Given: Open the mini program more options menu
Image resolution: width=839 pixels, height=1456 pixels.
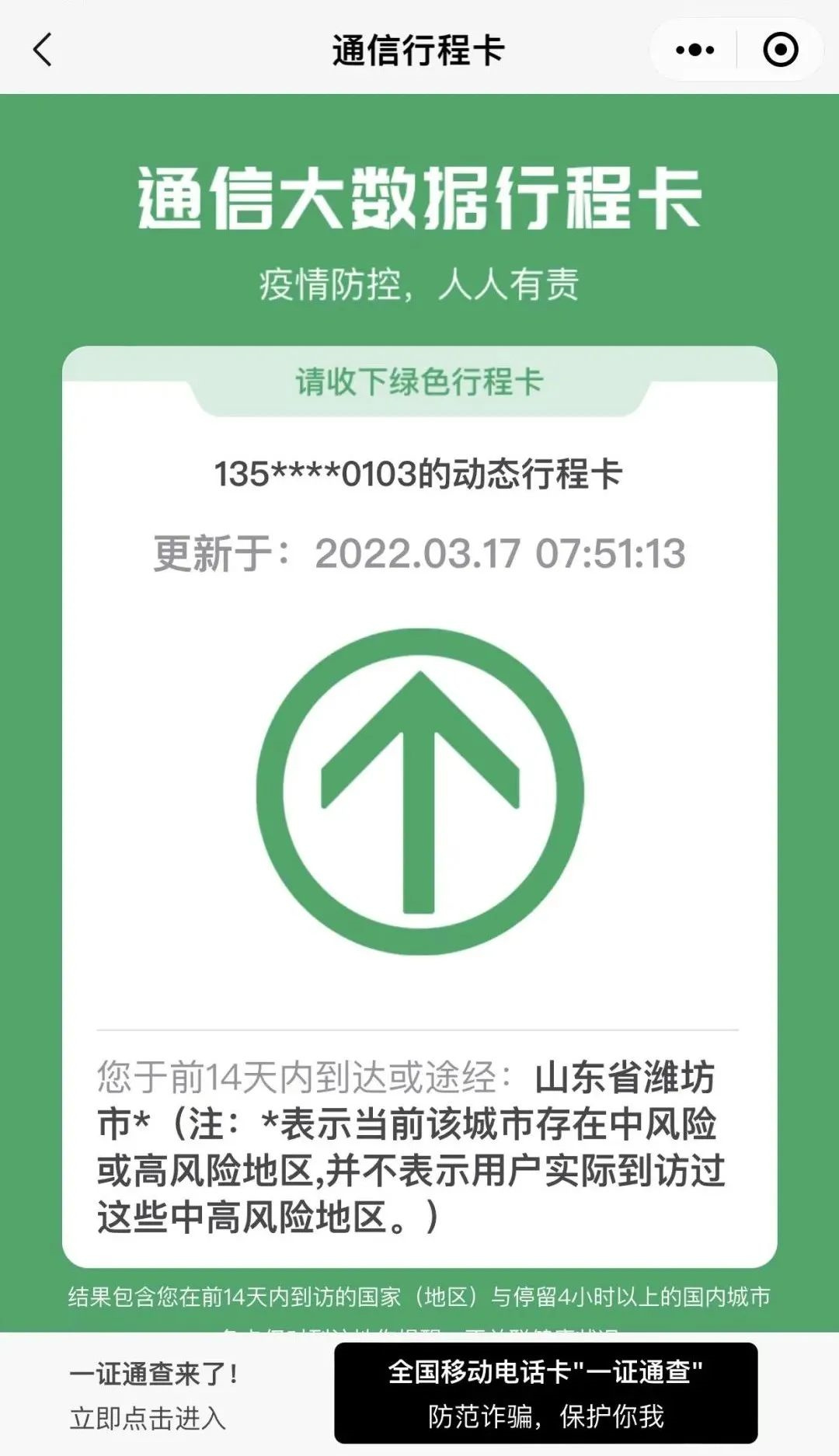Looking at the screenshot, I should point(695,51).
